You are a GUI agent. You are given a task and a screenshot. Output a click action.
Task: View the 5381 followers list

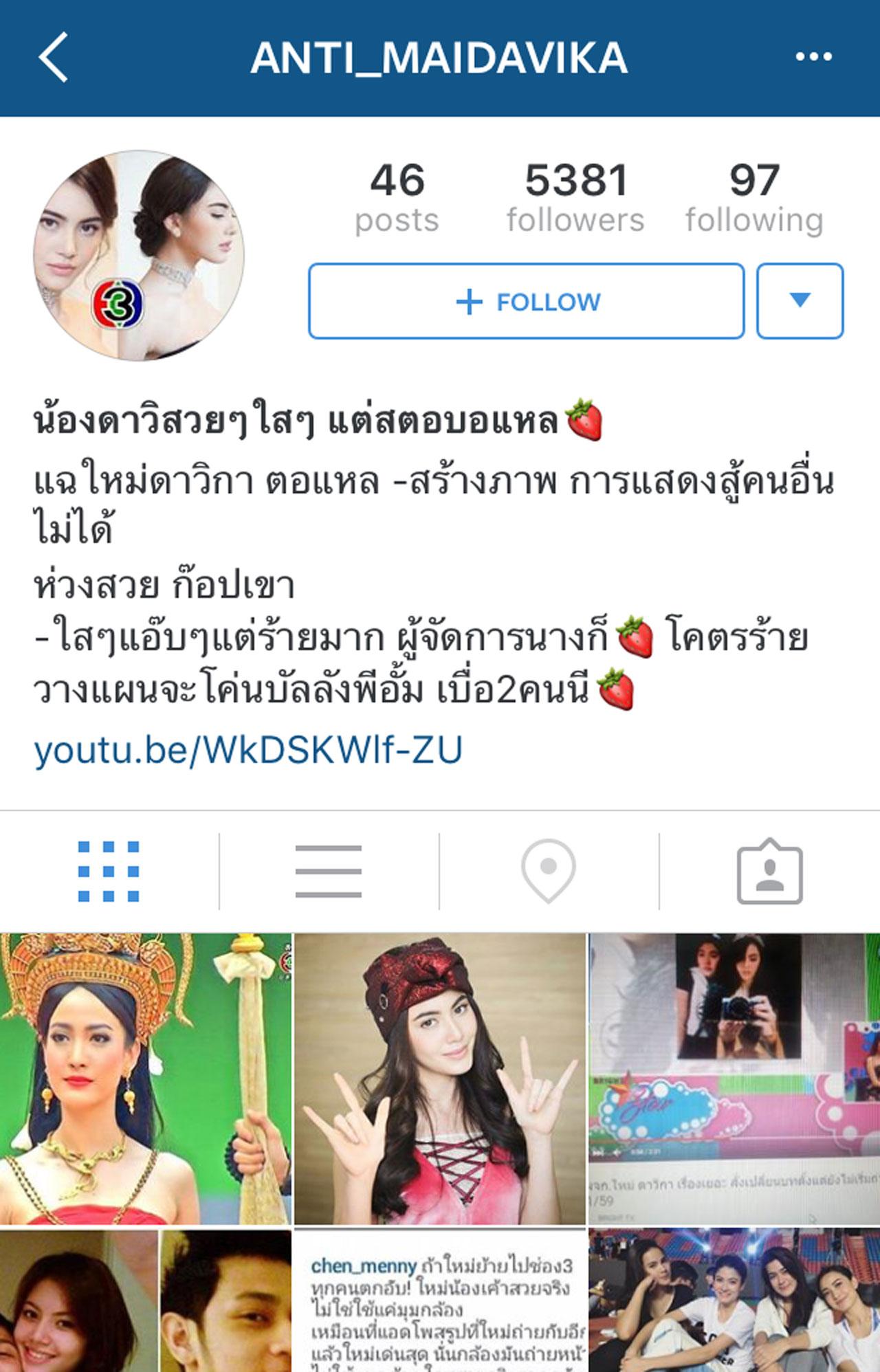click(x=575, y=198)
